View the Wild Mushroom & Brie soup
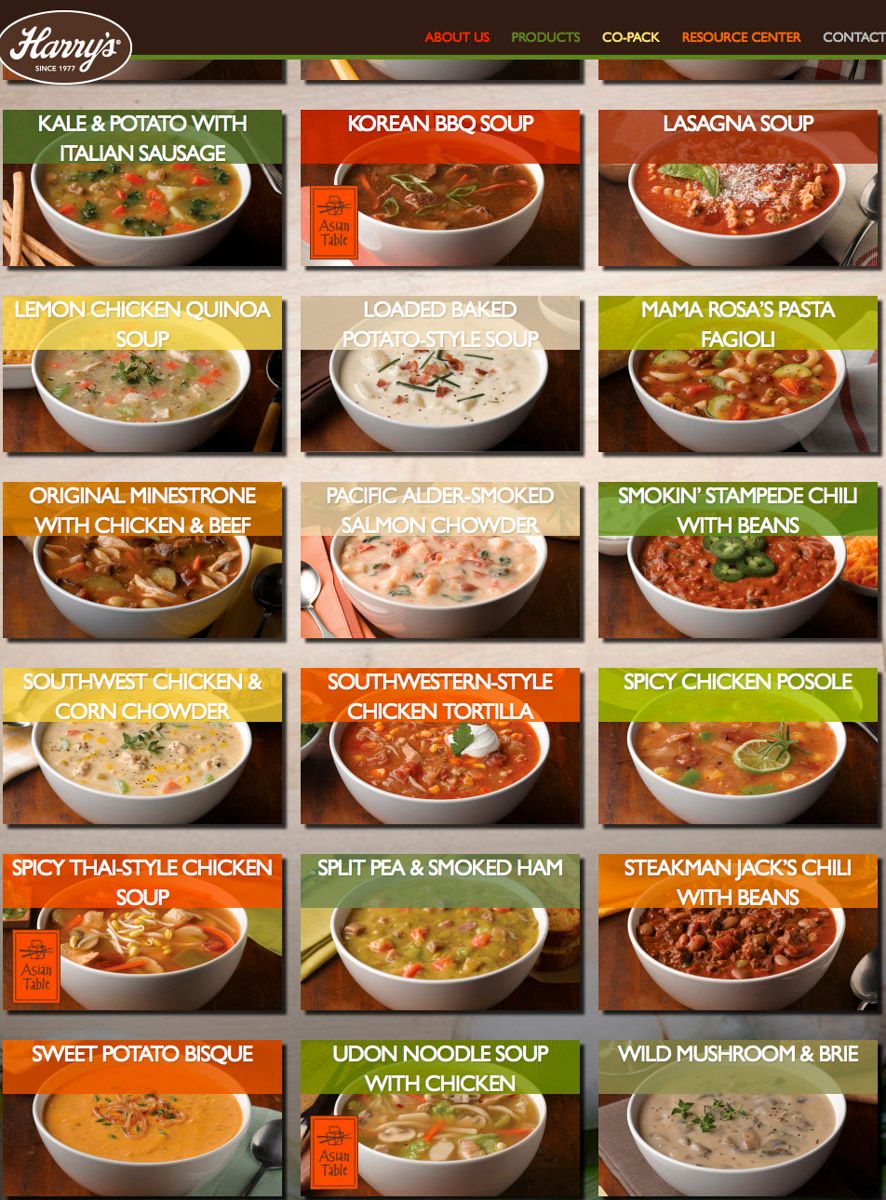This screenshot has width=886, height=1200. (738, 1118)
